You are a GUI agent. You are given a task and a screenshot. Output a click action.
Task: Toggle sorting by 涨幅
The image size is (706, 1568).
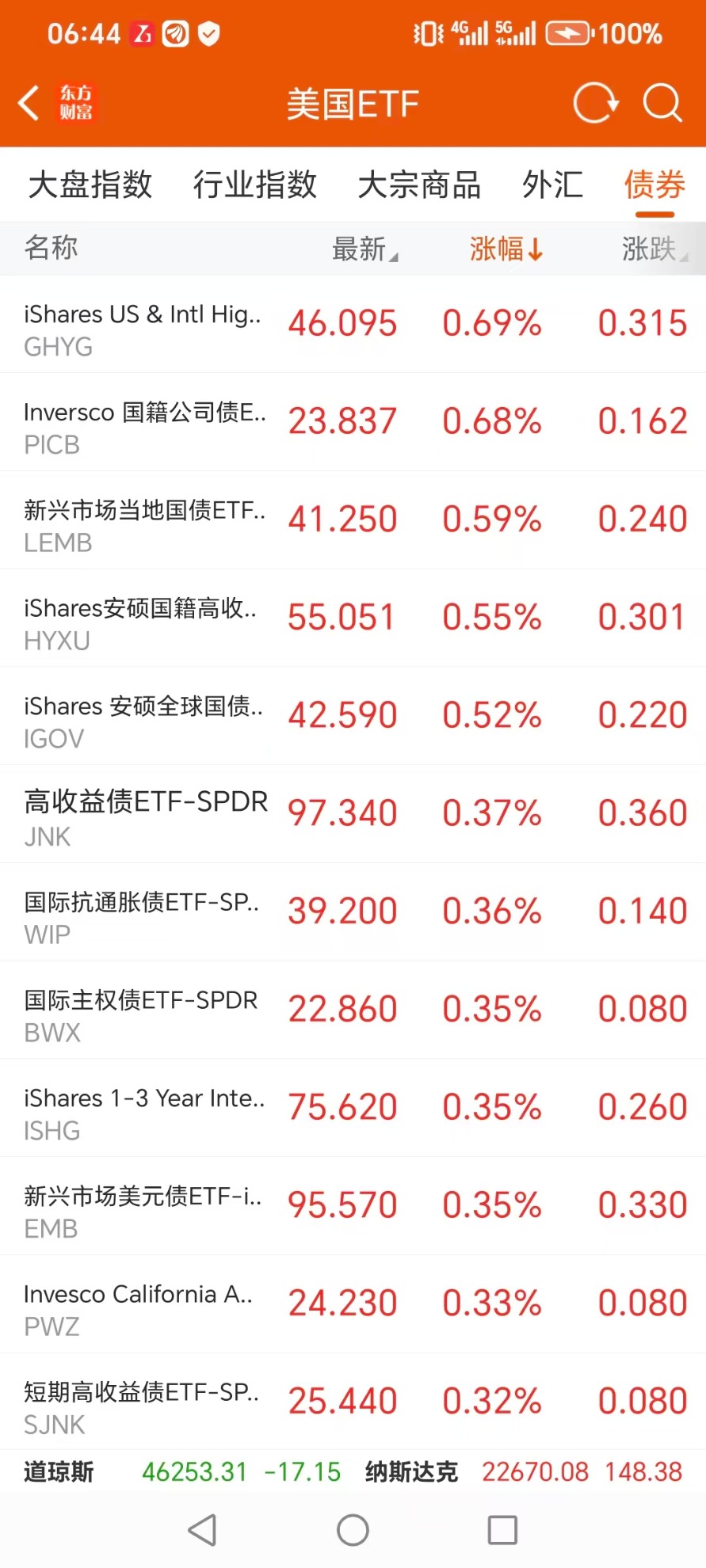[506, 249]
